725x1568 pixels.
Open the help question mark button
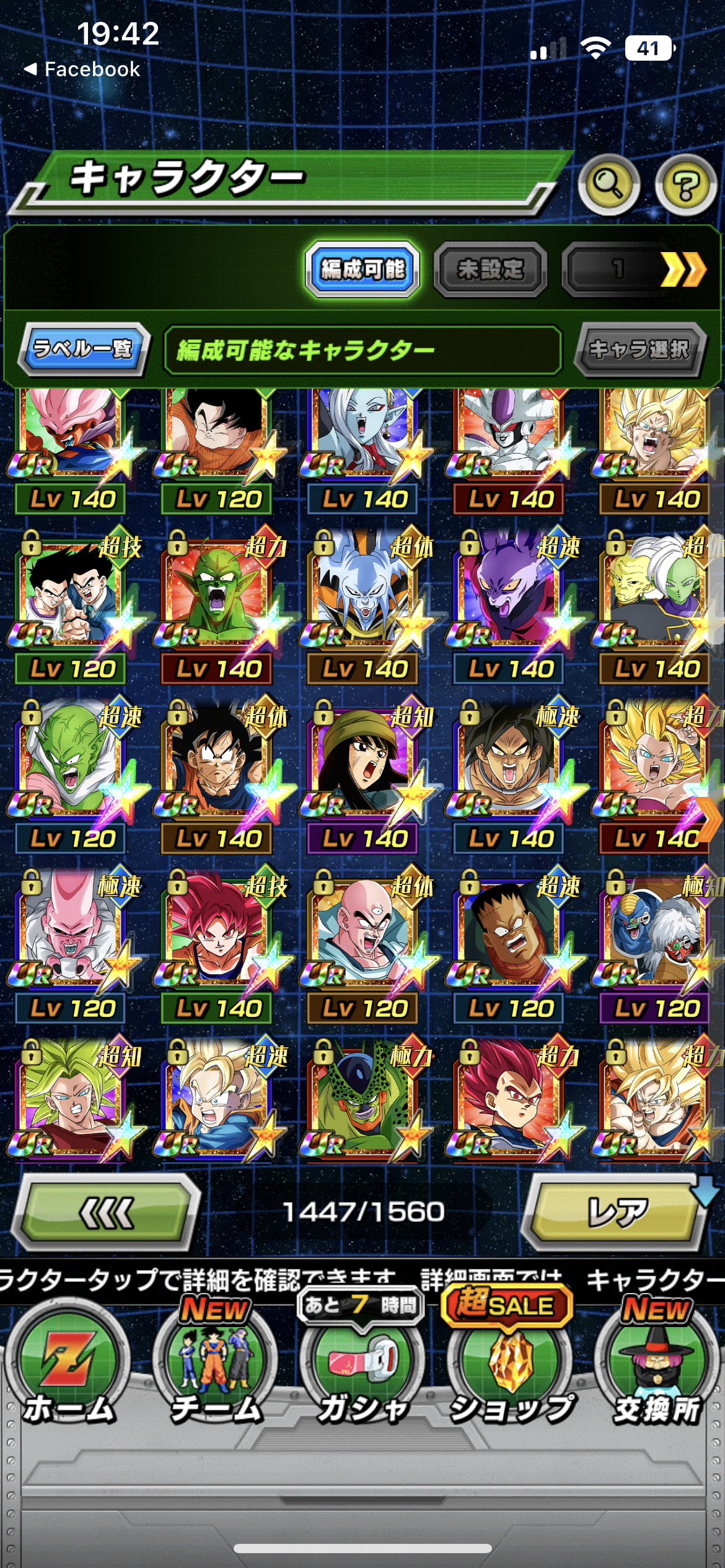(x=685, y=185)
